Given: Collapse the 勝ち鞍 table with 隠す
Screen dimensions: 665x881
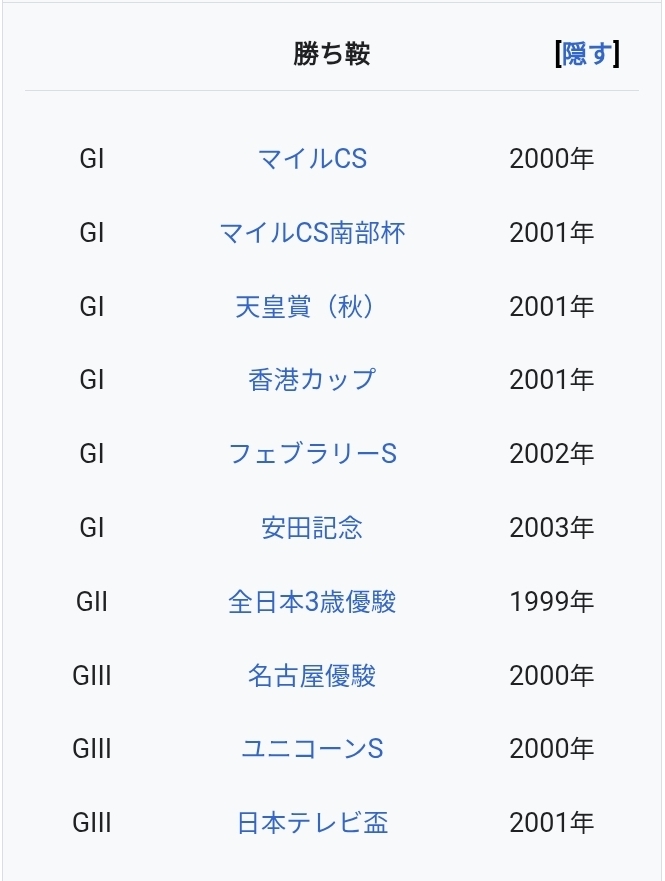Looking at the screenshot, I should [587, 54].
